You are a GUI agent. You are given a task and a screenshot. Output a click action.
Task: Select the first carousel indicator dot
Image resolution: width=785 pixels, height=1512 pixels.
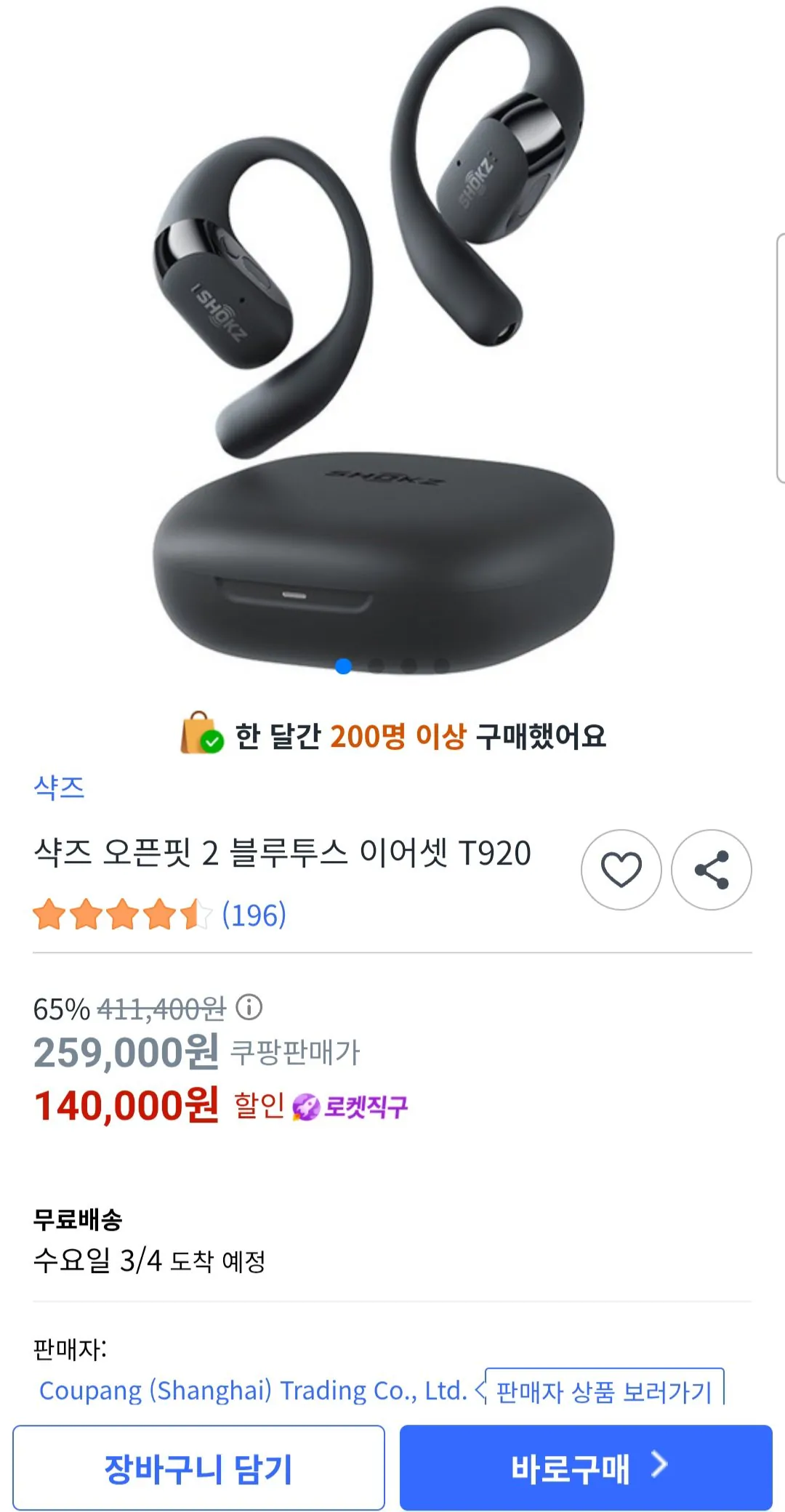344,666
